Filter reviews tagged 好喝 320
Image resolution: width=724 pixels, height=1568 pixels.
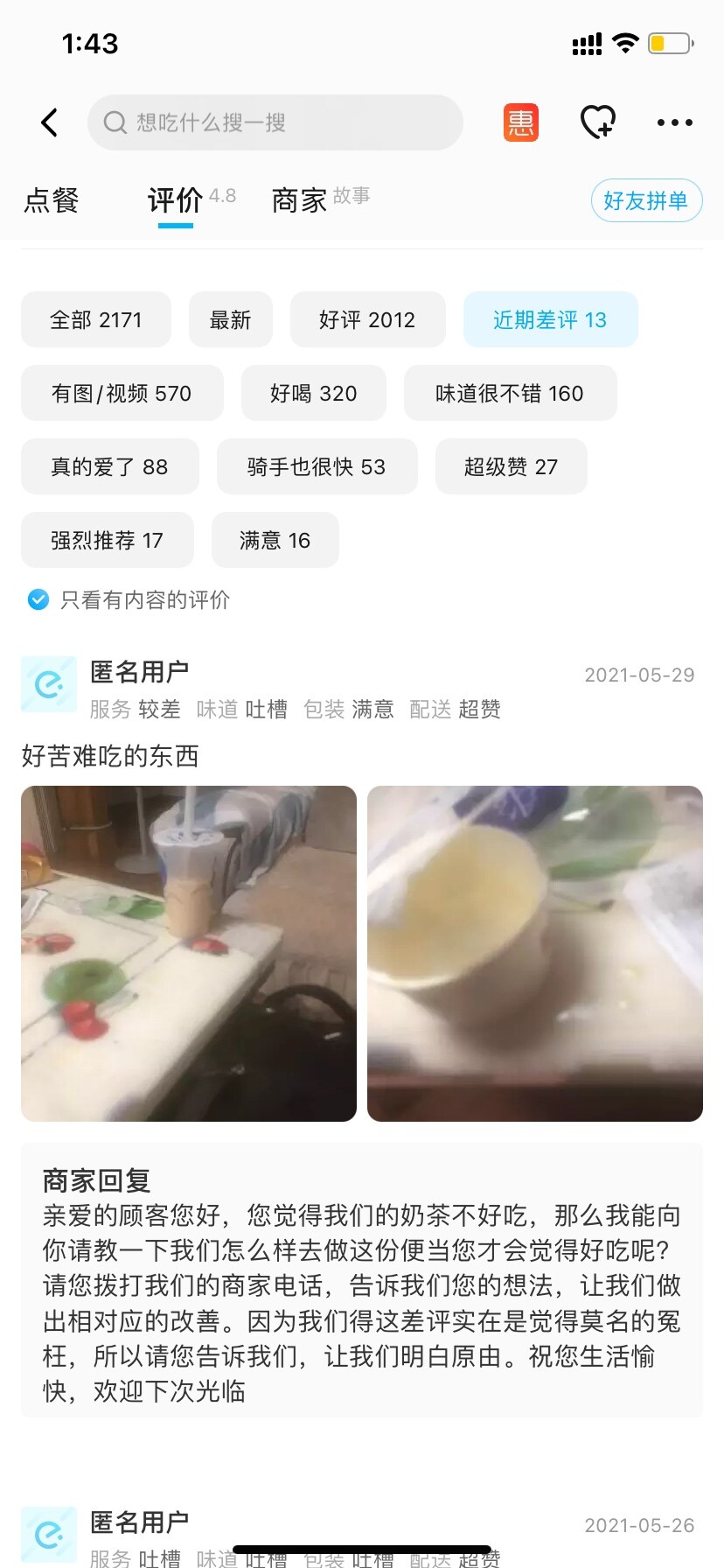pyautogui.click(x=314, y=393)
